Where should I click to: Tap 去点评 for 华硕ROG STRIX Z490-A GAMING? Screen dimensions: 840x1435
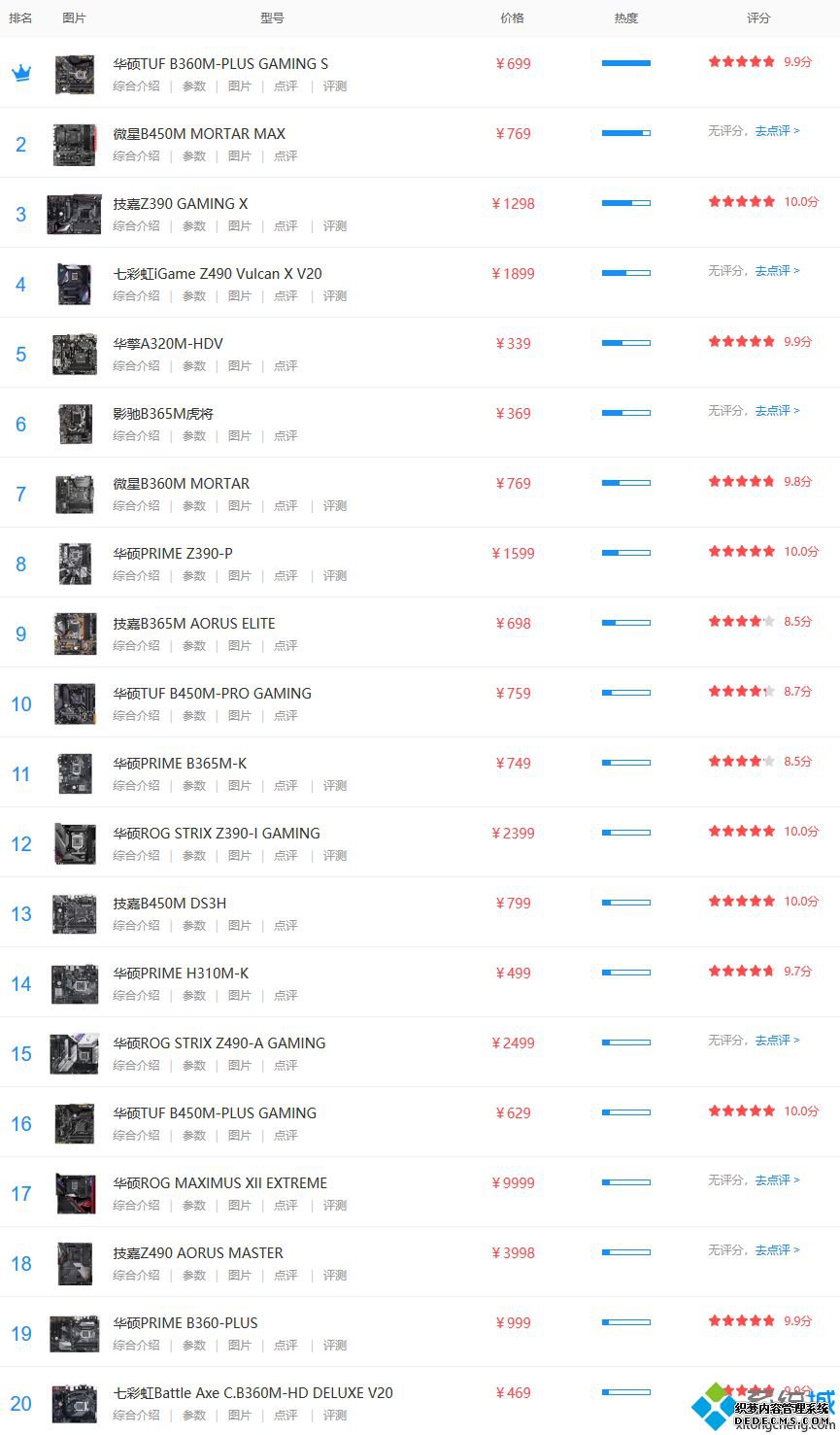coord(777,1041)
